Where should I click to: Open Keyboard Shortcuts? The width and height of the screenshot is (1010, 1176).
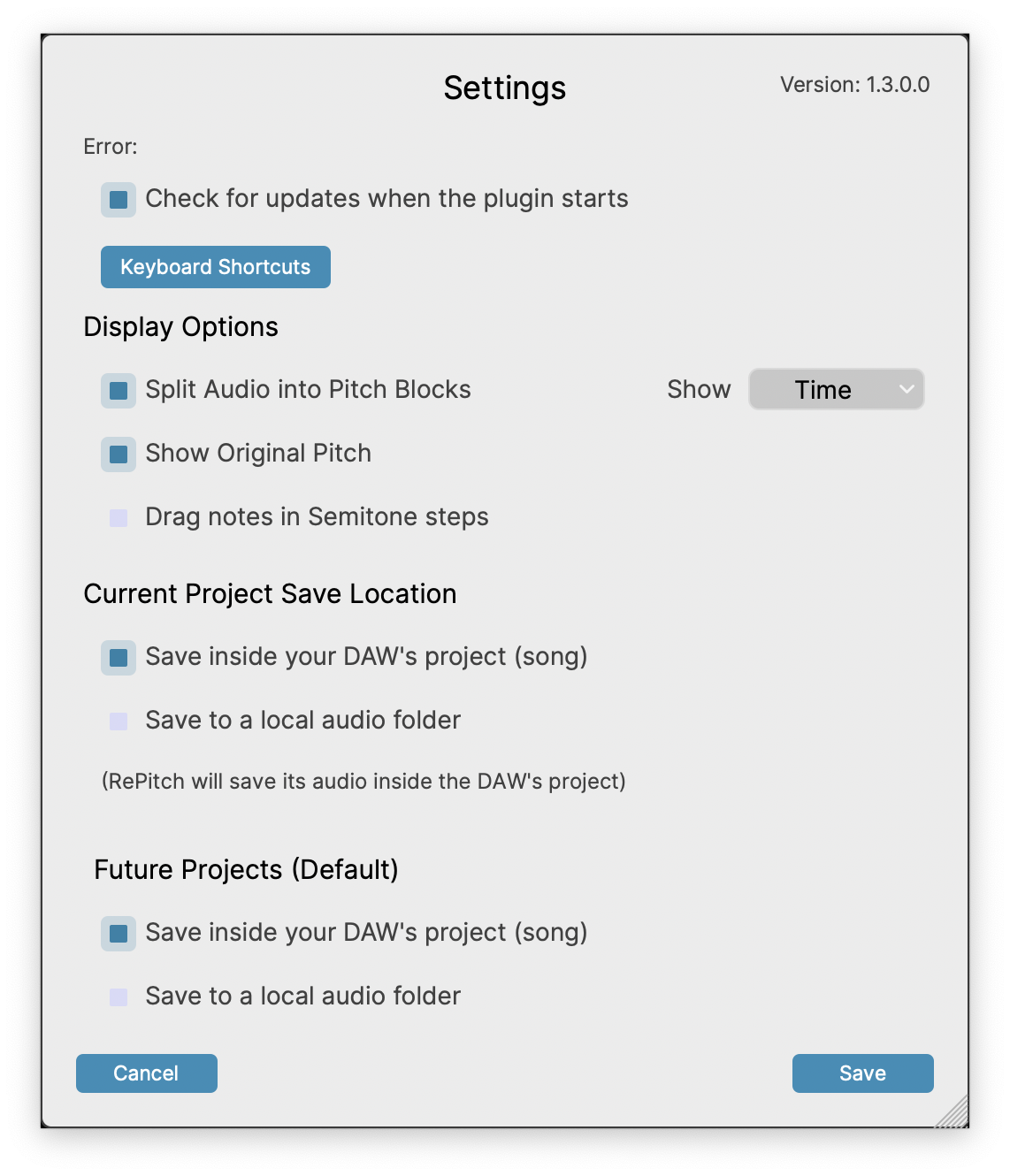coord(216,267)
